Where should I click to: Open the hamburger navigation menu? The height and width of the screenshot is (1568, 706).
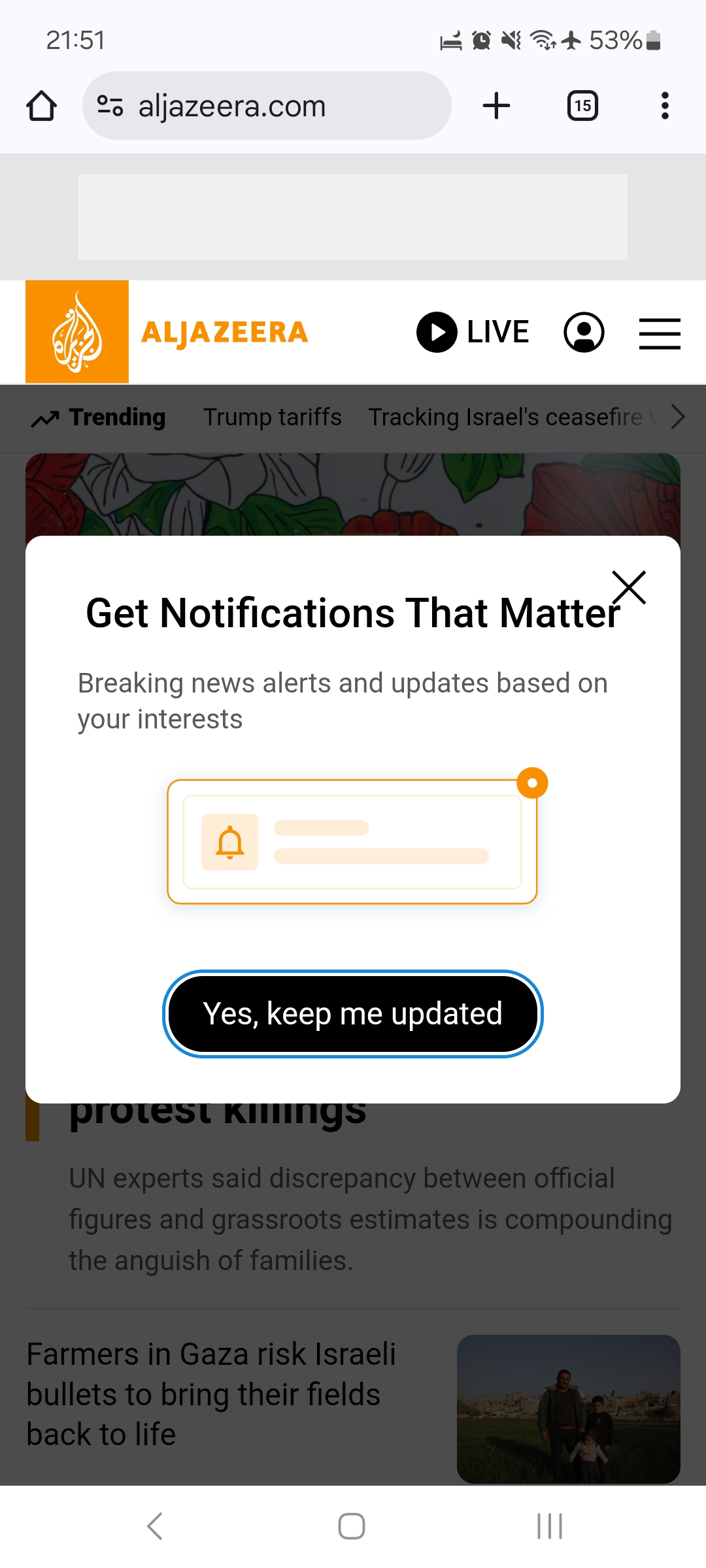click(x=660, y=333)
